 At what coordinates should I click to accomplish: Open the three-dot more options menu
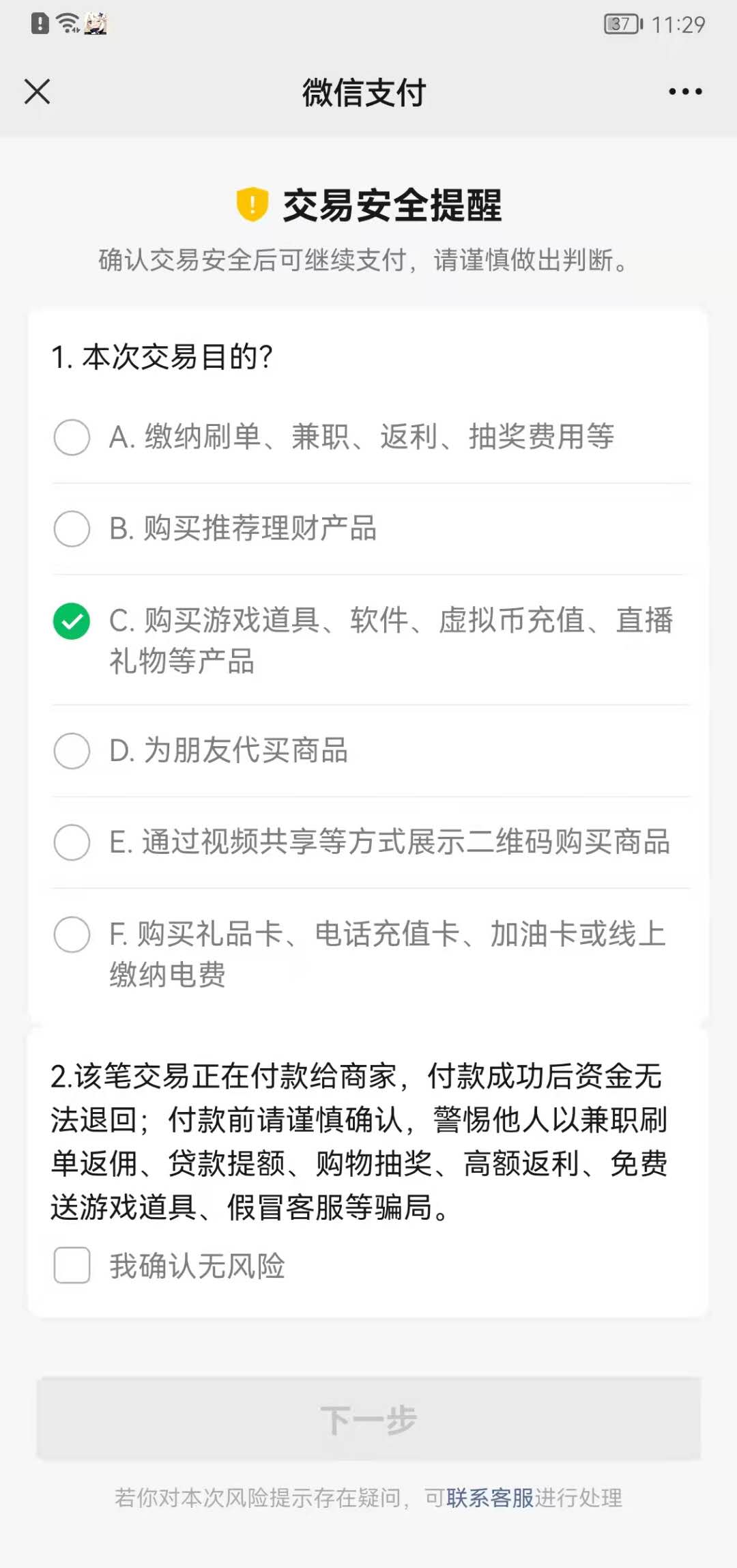pos(685,92)
